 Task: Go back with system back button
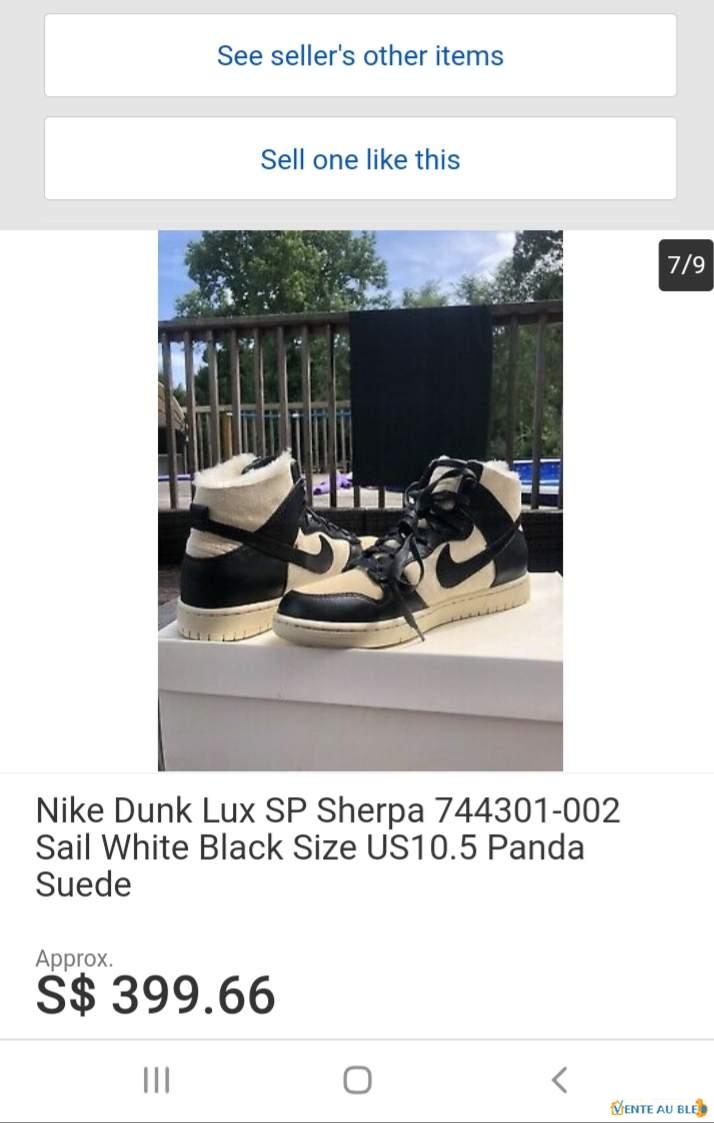[559, 1080]
